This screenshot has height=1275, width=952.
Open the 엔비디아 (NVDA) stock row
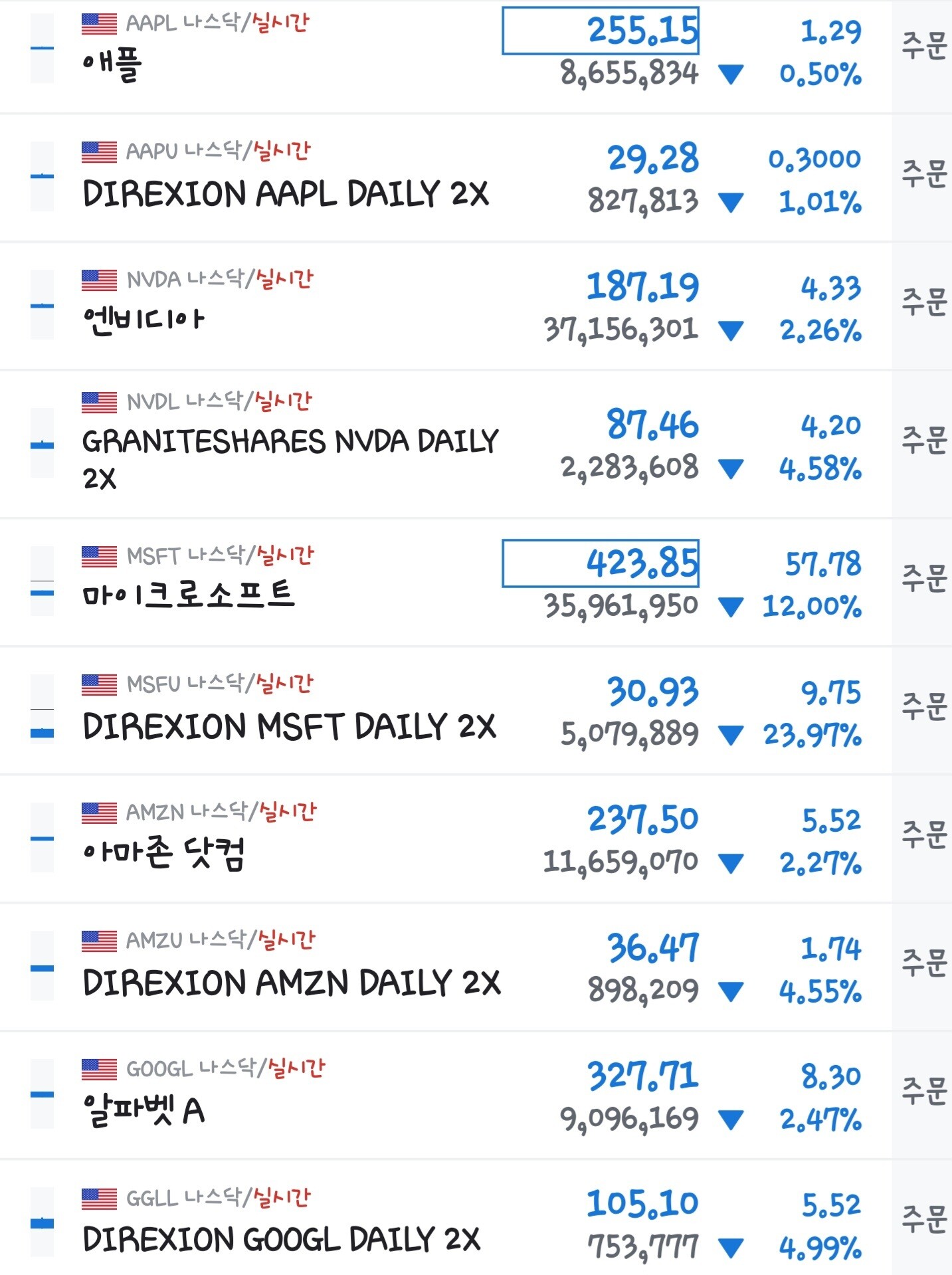click(445, 306)
